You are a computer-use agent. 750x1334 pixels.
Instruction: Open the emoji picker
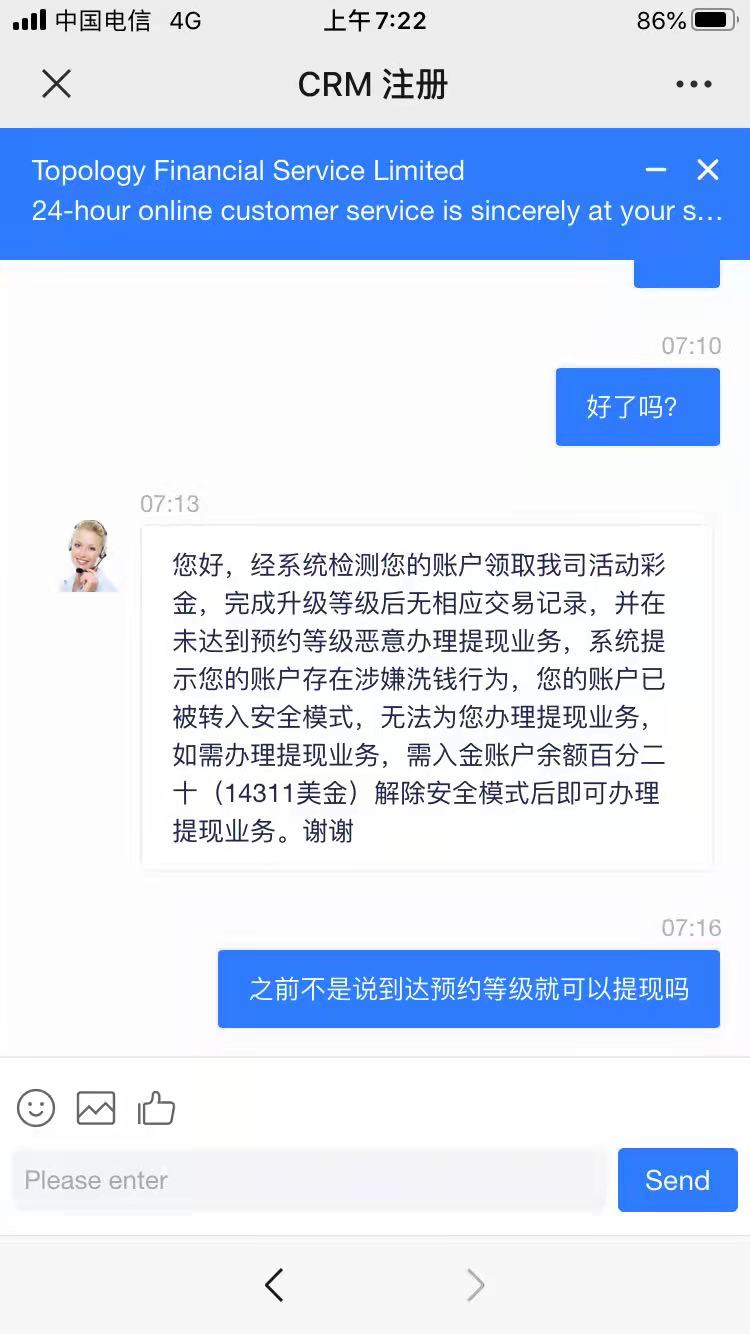[36, 1108]
